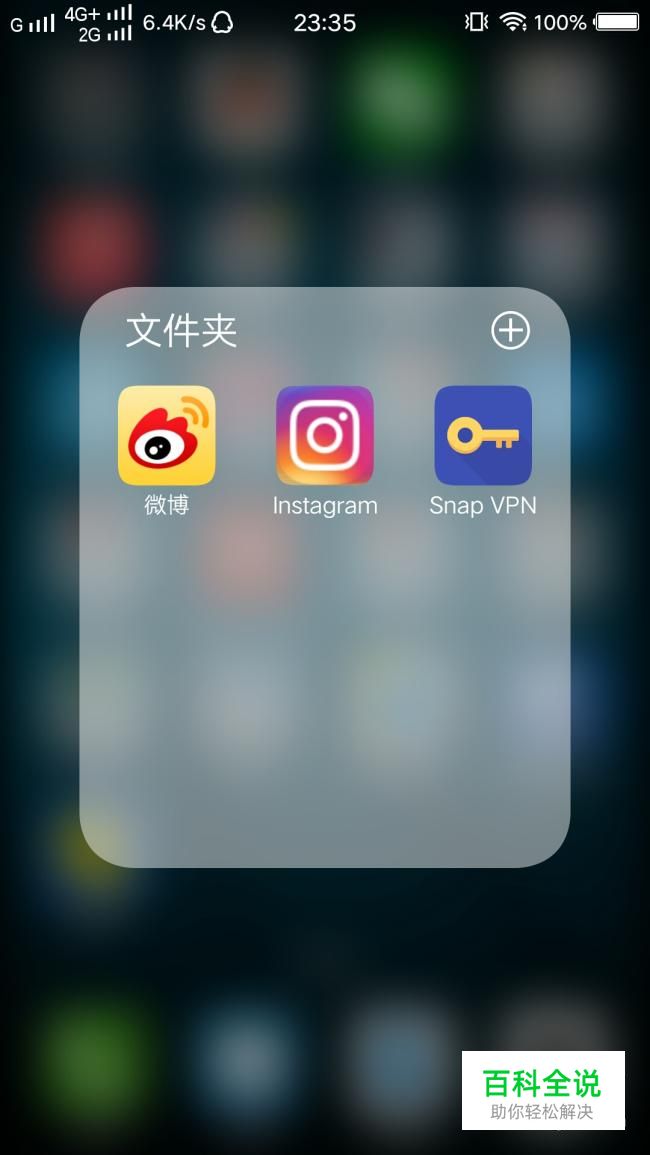The height and width of the screenshot is (1155, 650).
Task: Launch the Instagram app
Action: [x=325, y=436]
